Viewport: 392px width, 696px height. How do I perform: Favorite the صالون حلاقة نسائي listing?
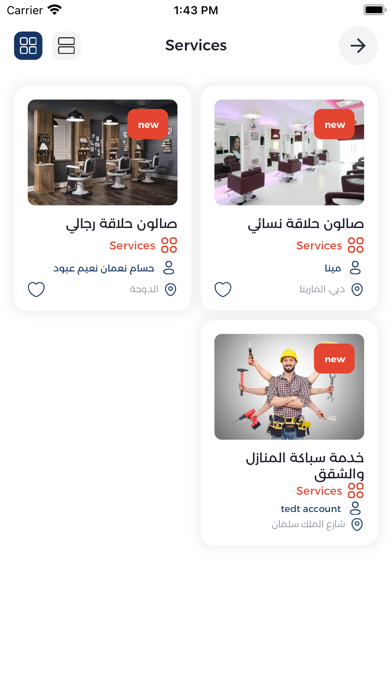[223, 290]
